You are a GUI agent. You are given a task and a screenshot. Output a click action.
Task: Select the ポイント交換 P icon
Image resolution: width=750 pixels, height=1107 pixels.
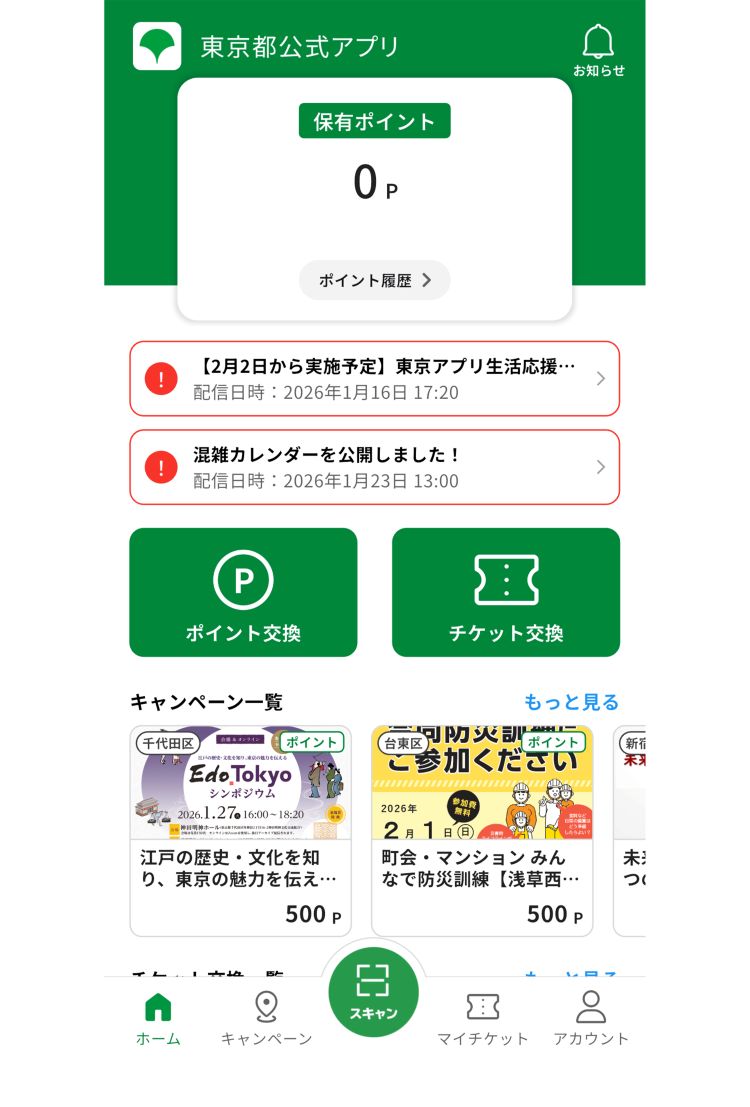(242, 578)
